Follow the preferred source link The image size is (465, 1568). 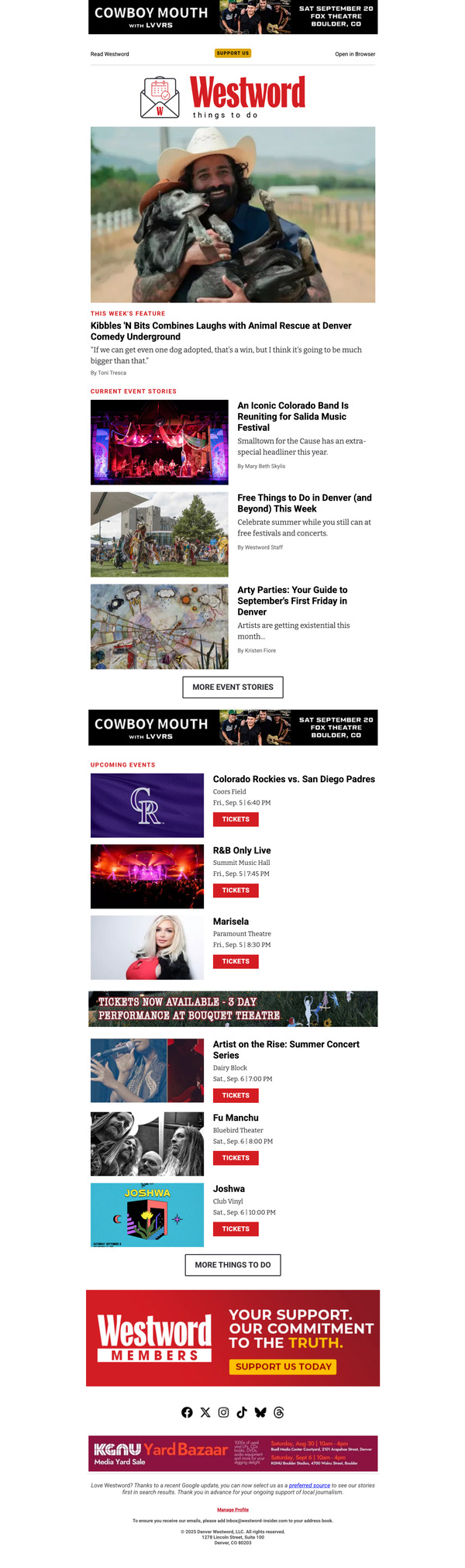(x=309, y=1486)
